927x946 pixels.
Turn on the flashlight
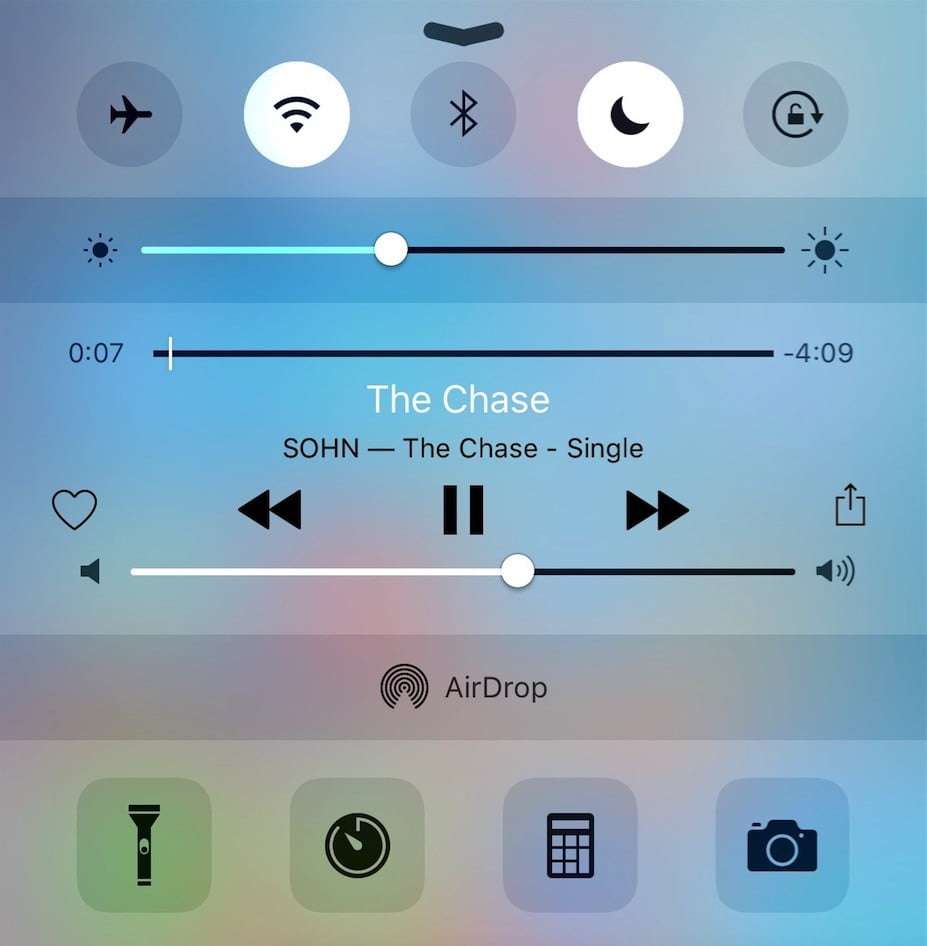(x=144, y=845)
